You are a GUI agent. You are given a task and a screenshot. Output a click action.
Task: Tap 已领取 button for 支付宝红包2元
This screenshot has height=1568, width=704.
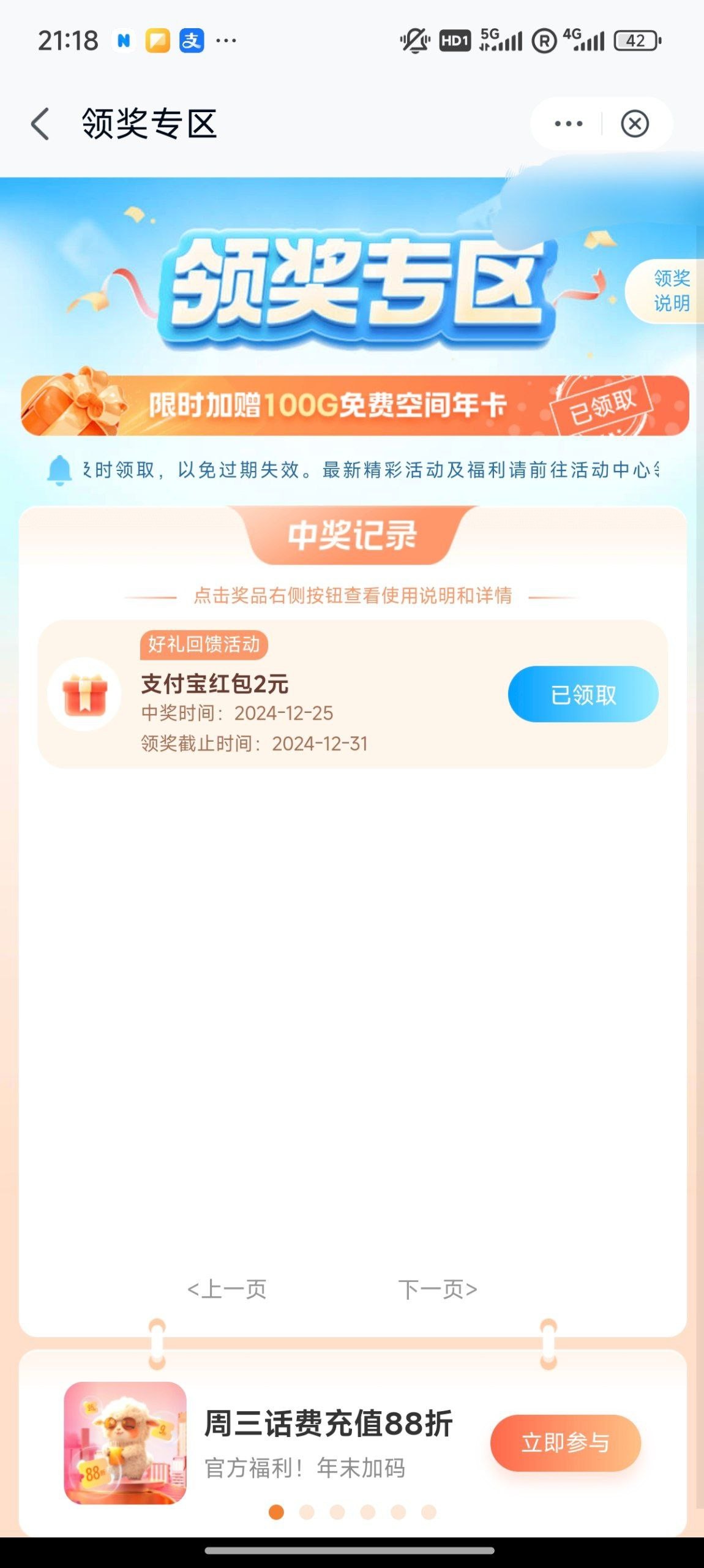pos(583,695)
